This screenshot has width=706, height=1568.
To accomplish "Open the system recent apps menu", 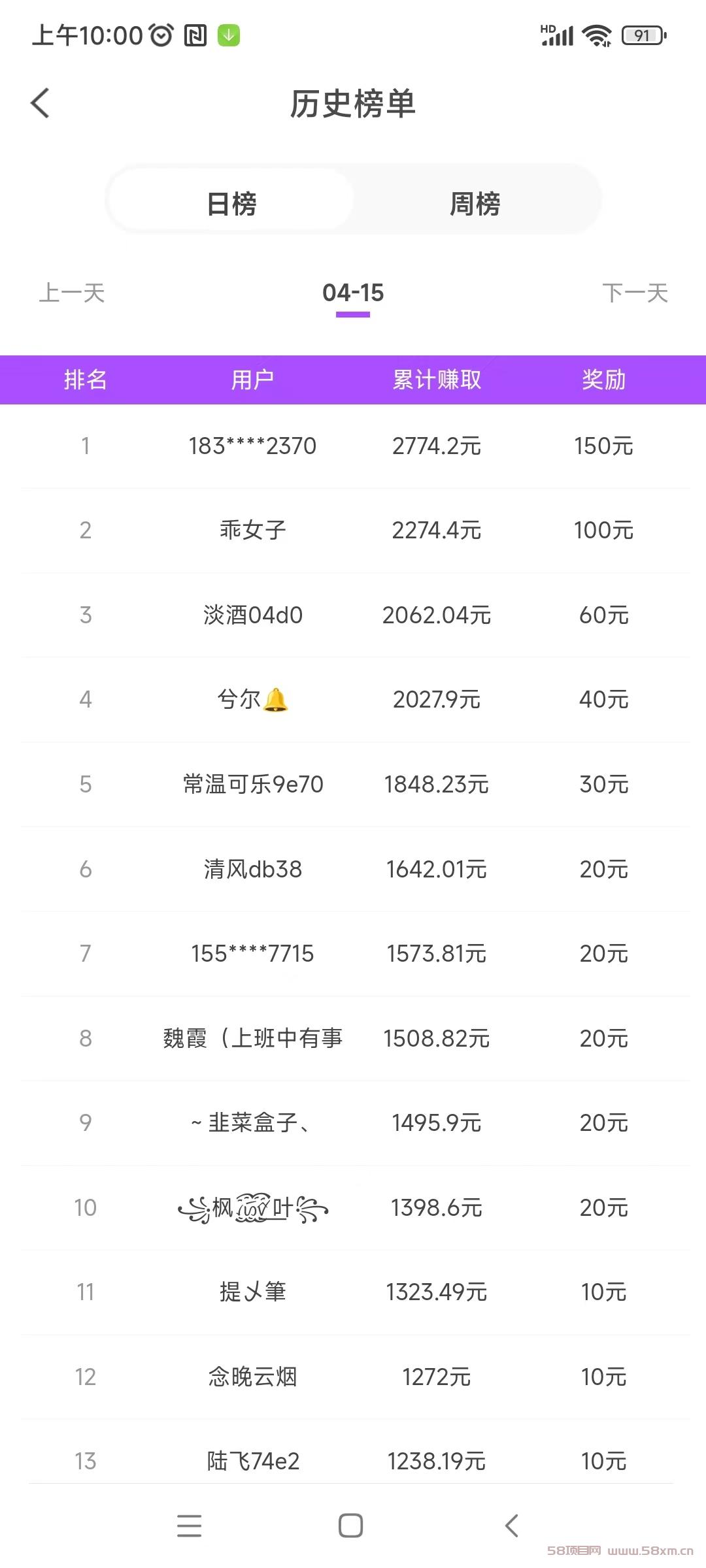I will point(190,1526).
